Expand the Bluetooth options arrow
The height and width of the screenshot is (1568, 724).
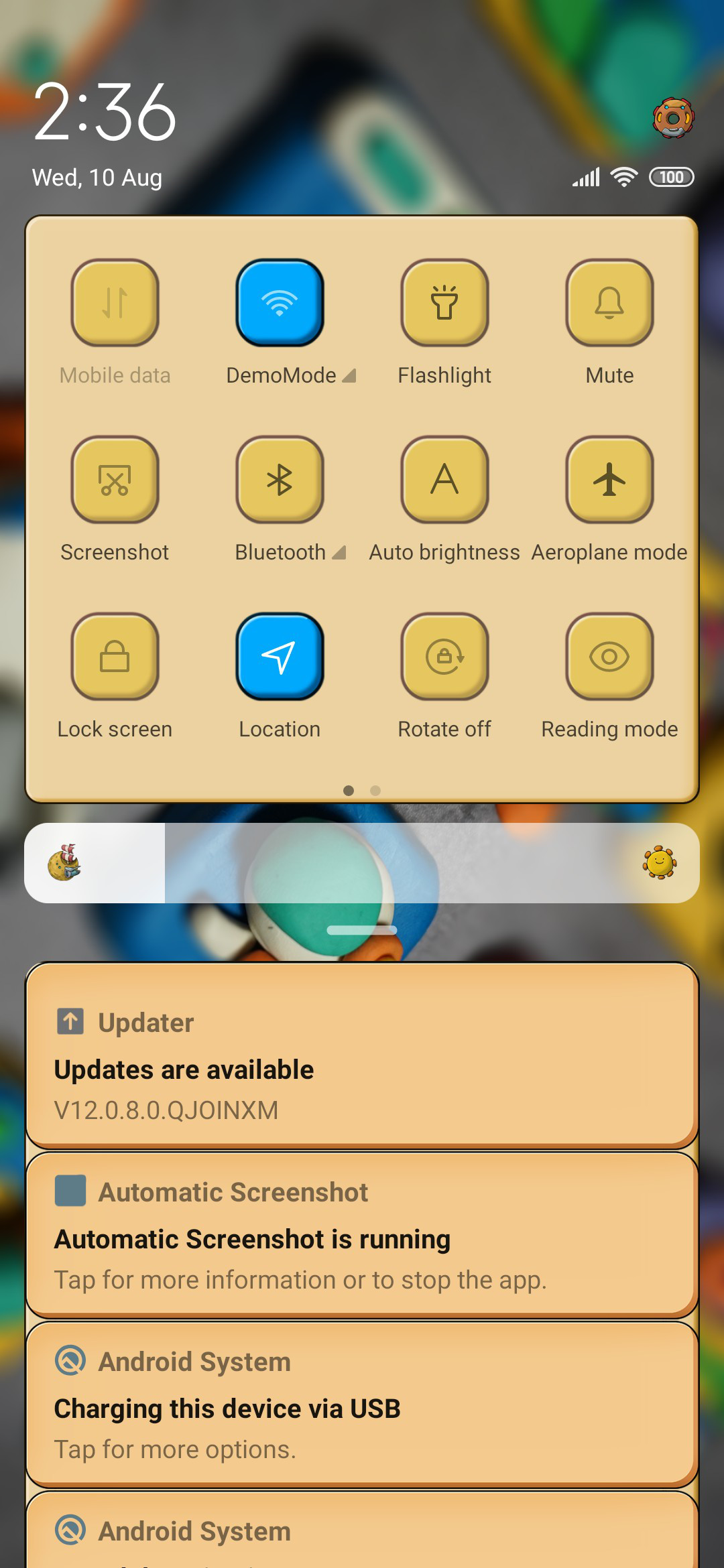[339, 552]
